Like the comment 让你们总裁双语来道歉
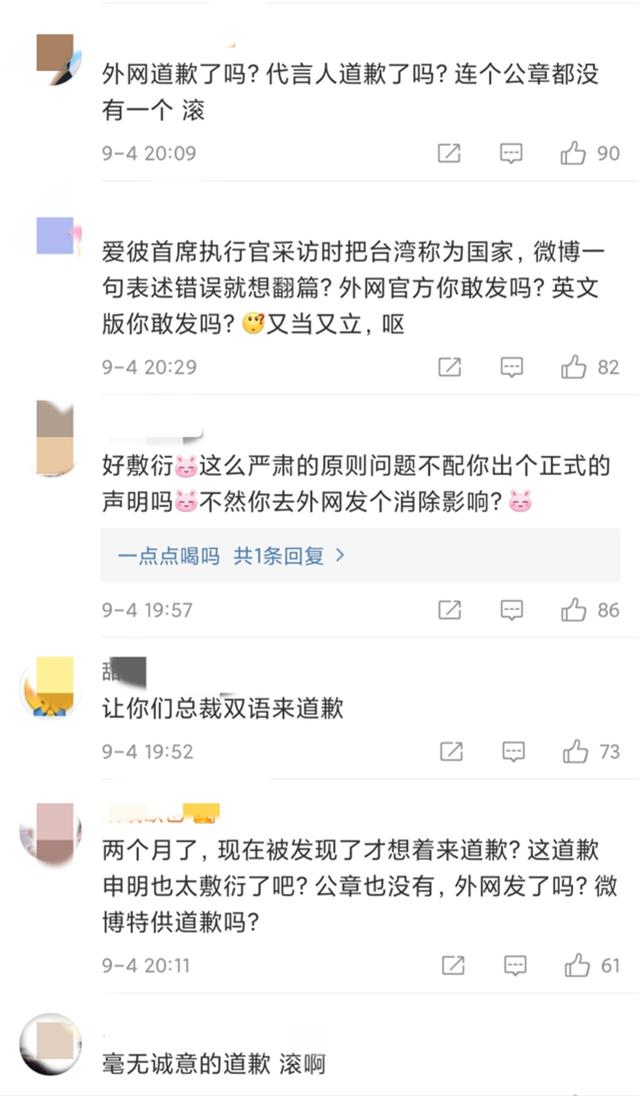Screen dimensions: 640x1096 click(576, 751)
